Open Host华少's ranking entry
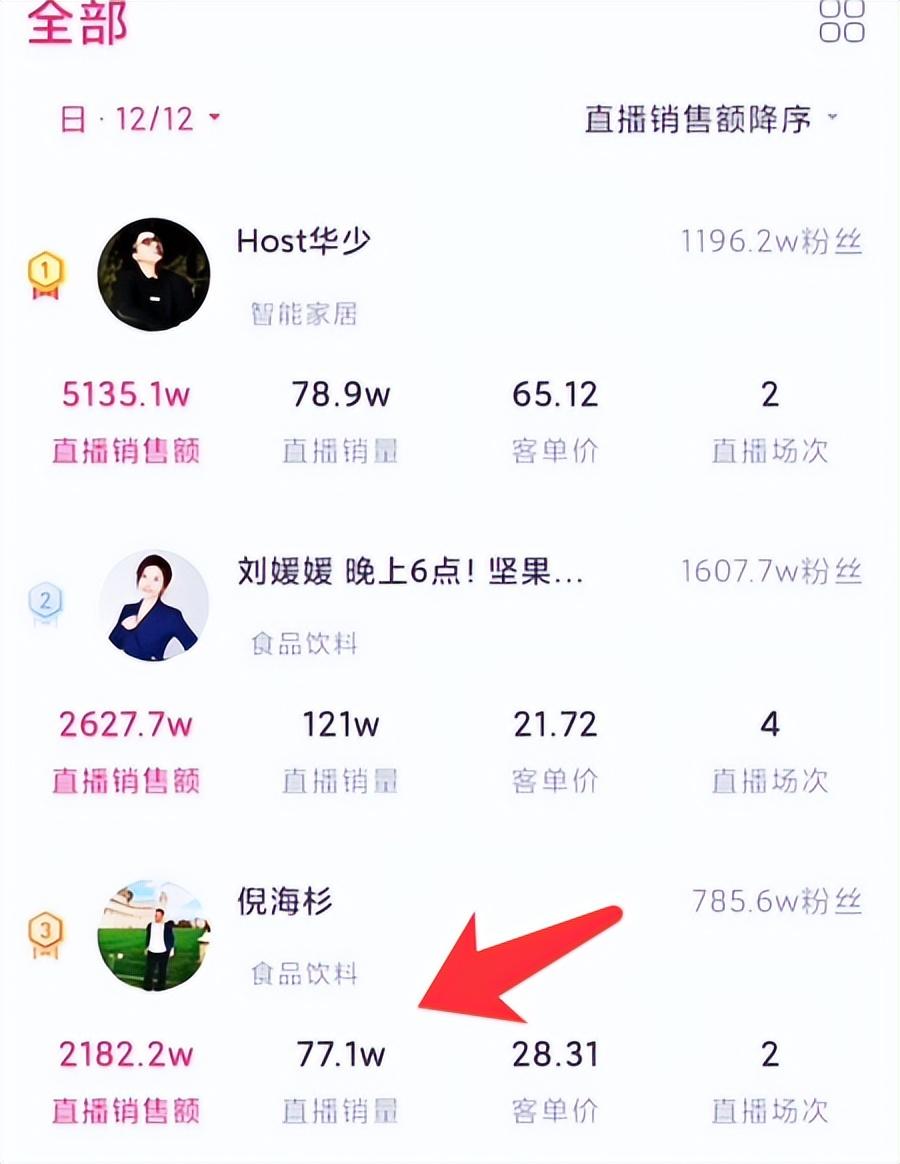The height and width of the screenshot is (1164, 900). point(304,242)
